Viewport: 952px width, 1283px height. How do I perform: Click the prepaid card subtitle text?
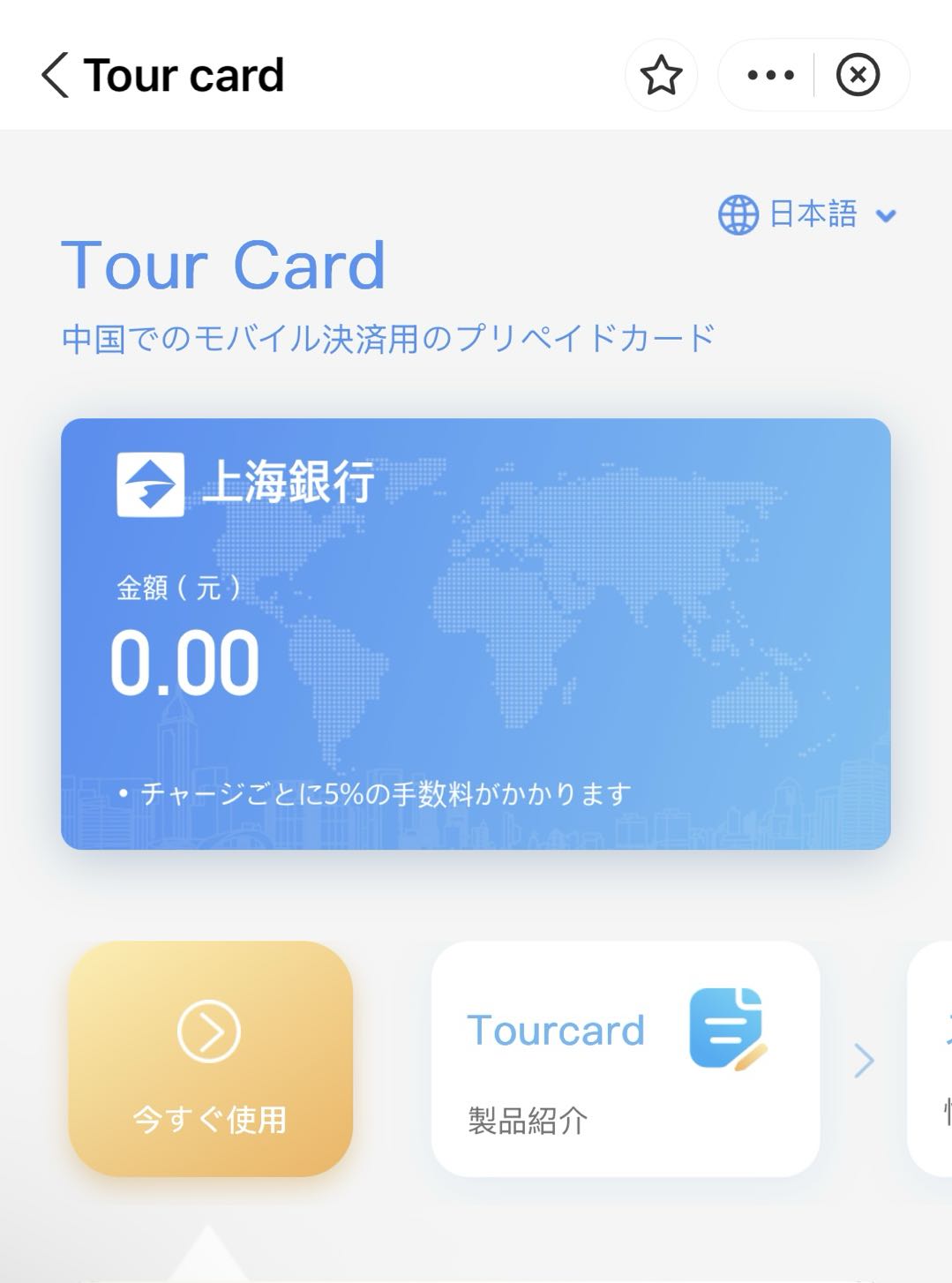pyautogui.click(x=388, y=334)
